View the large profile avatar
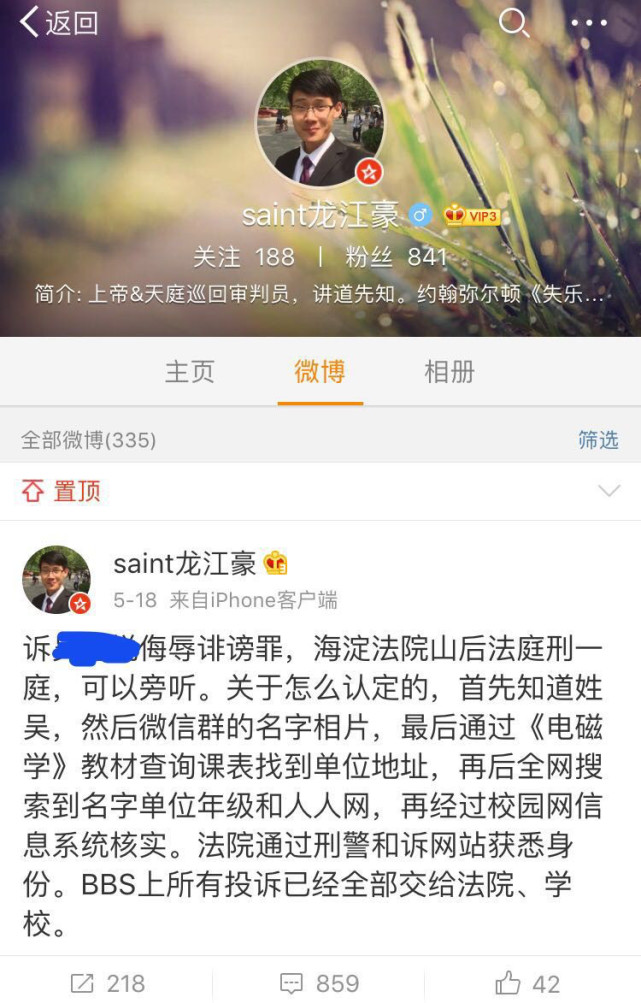The height and width of the screenshot is (1003, 641). point(320,122)
